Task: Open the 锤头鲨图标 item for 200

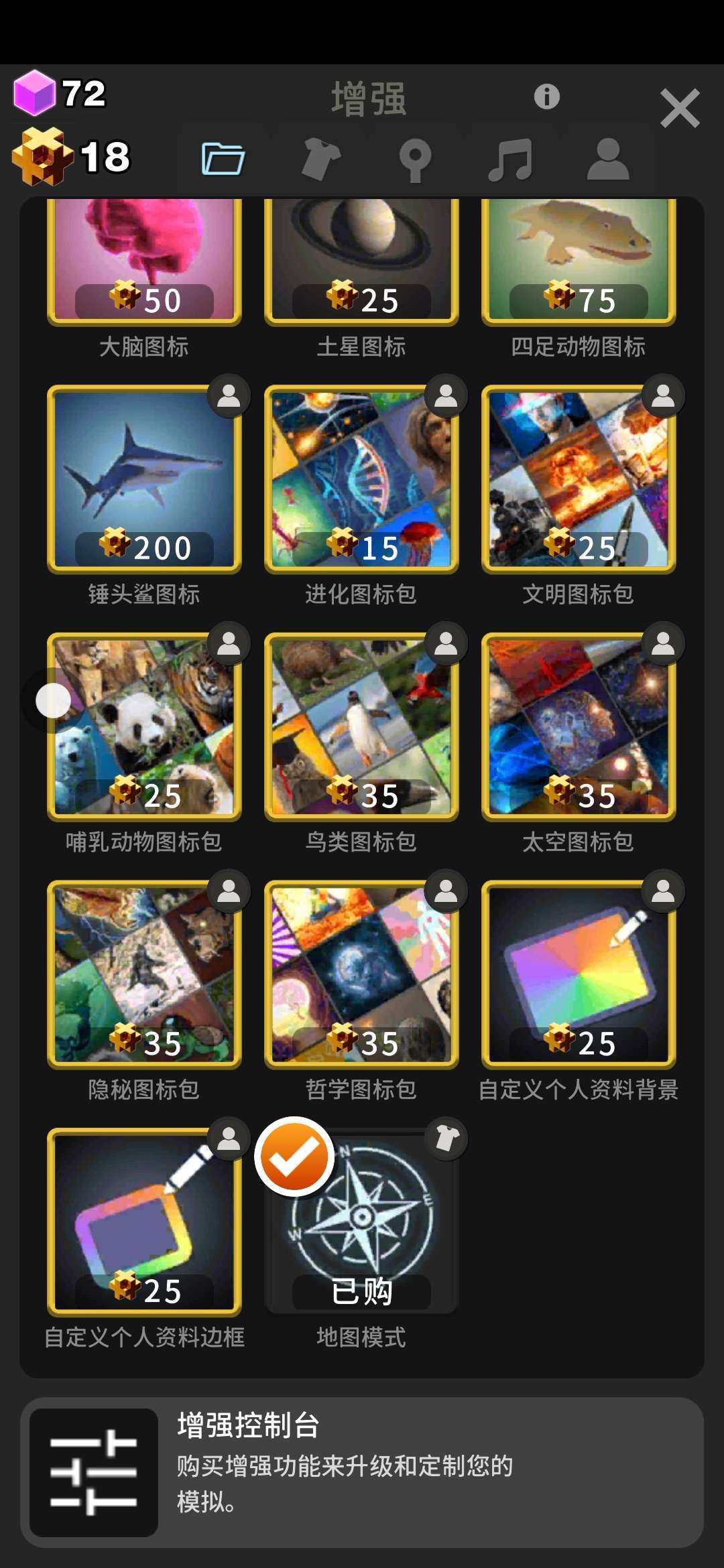Action: coord(144,479)
